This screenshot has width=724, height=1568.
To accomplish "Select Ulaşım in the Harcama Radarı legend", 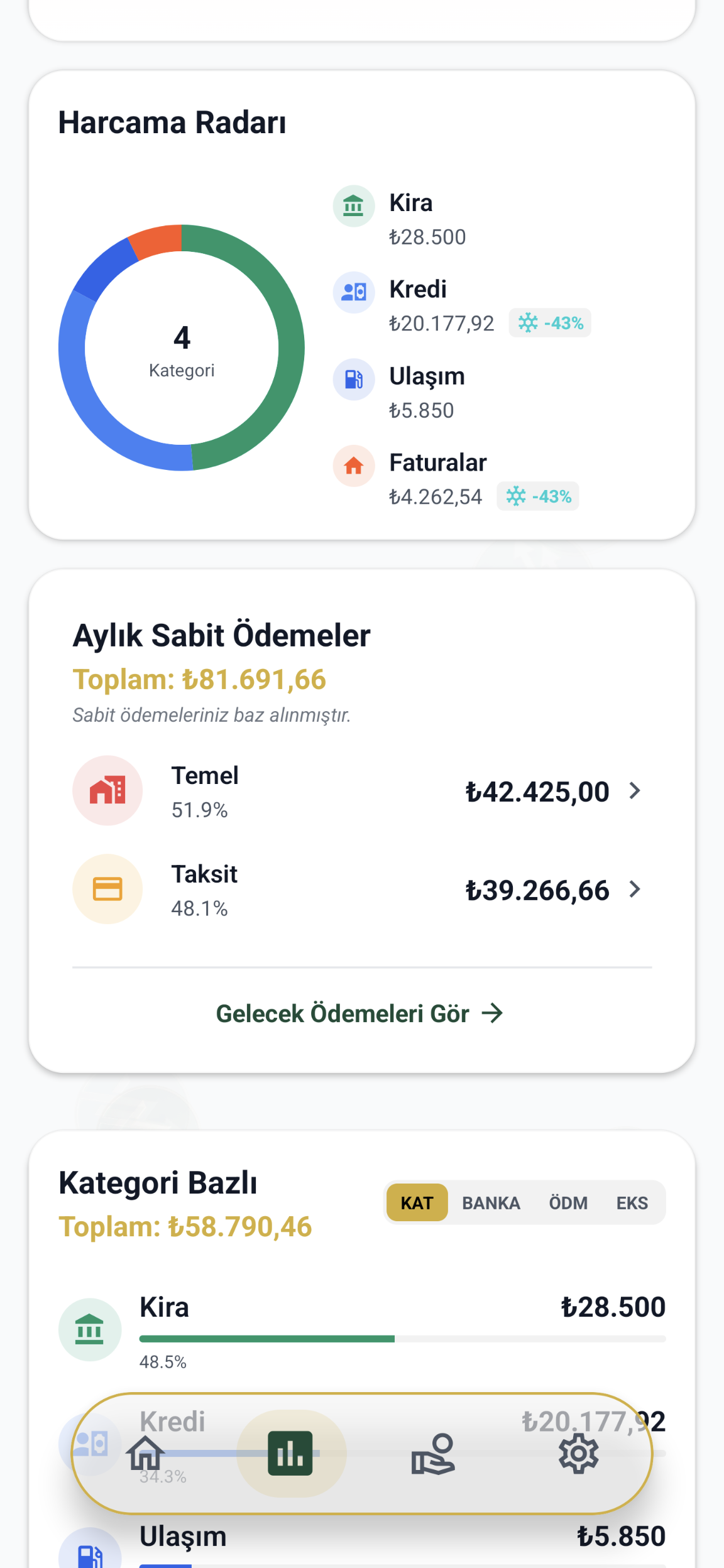I will pyautogui.click(x=427, y=391).
